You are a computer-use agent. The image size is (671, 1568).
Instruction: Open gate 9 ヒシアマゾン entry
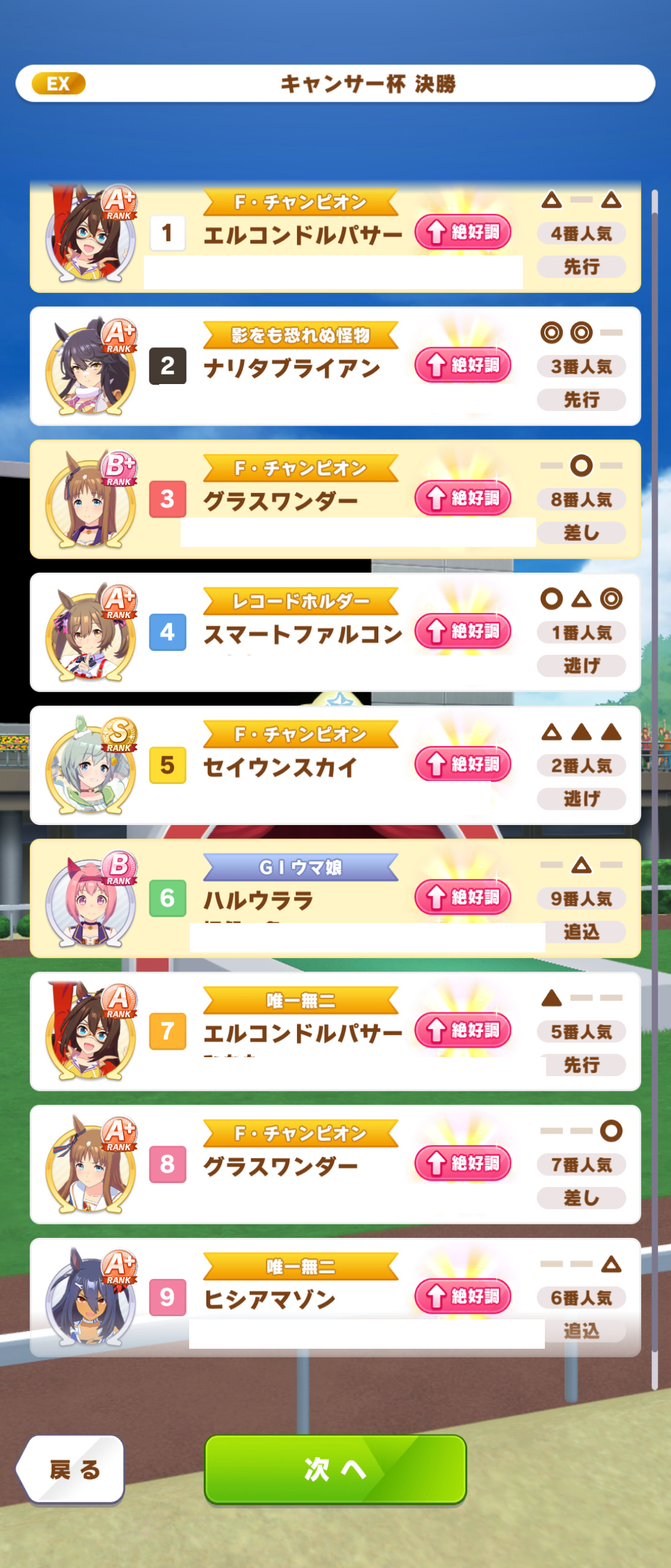click(x=335, y=1297)
